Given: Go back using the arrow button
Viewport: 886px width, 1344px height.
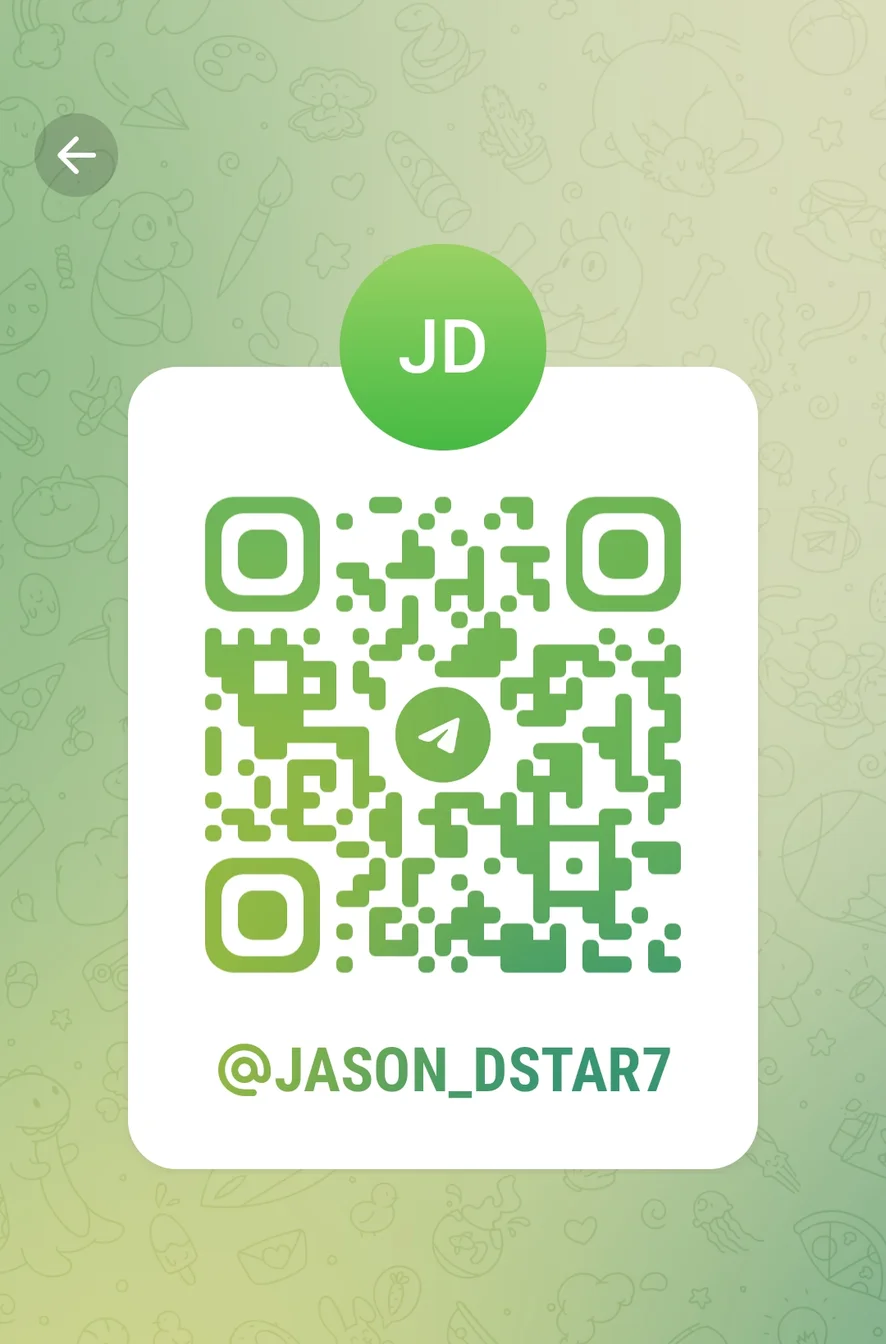Looking at the screenshot, I should (x=76, y=155).
